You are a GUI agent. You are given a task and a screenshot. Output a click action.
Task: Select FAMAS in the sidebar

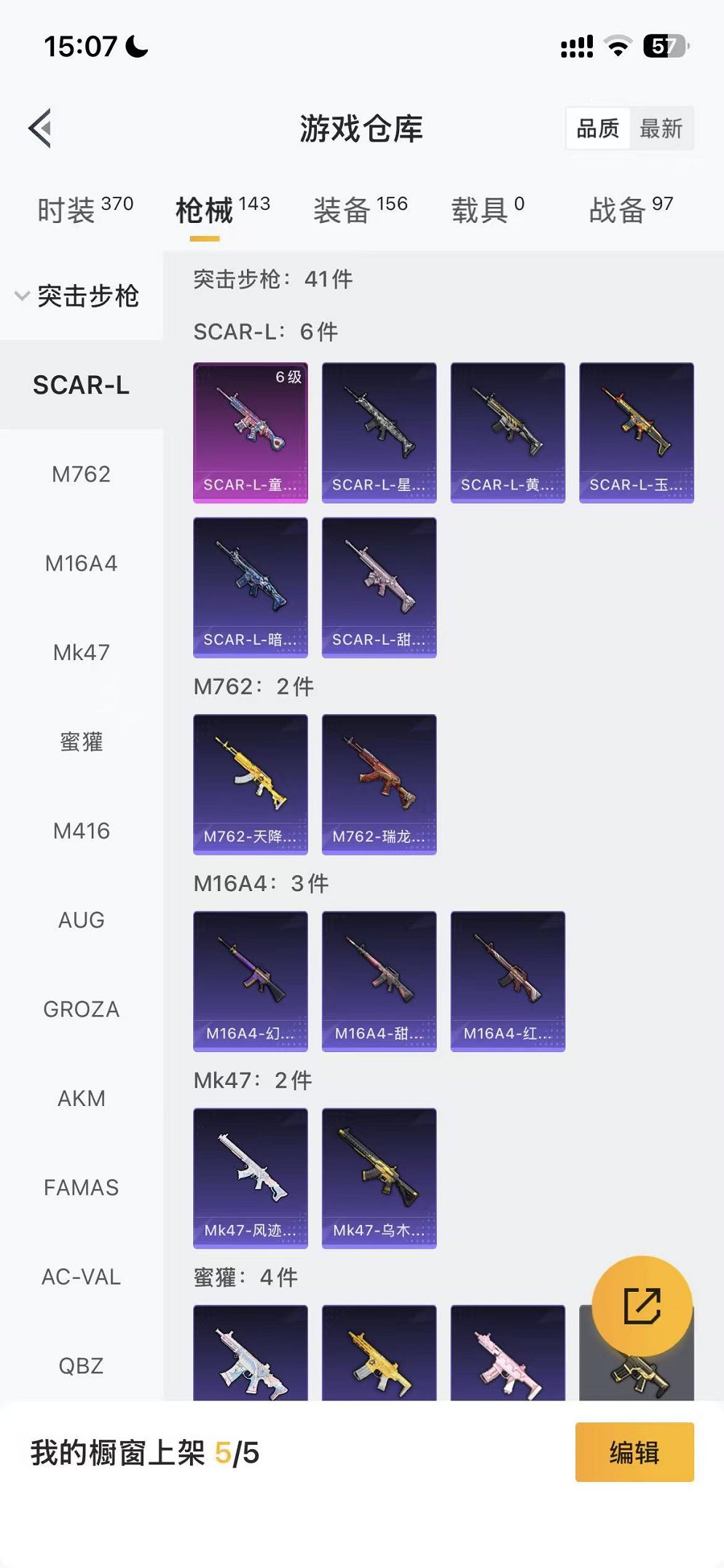81,1188
